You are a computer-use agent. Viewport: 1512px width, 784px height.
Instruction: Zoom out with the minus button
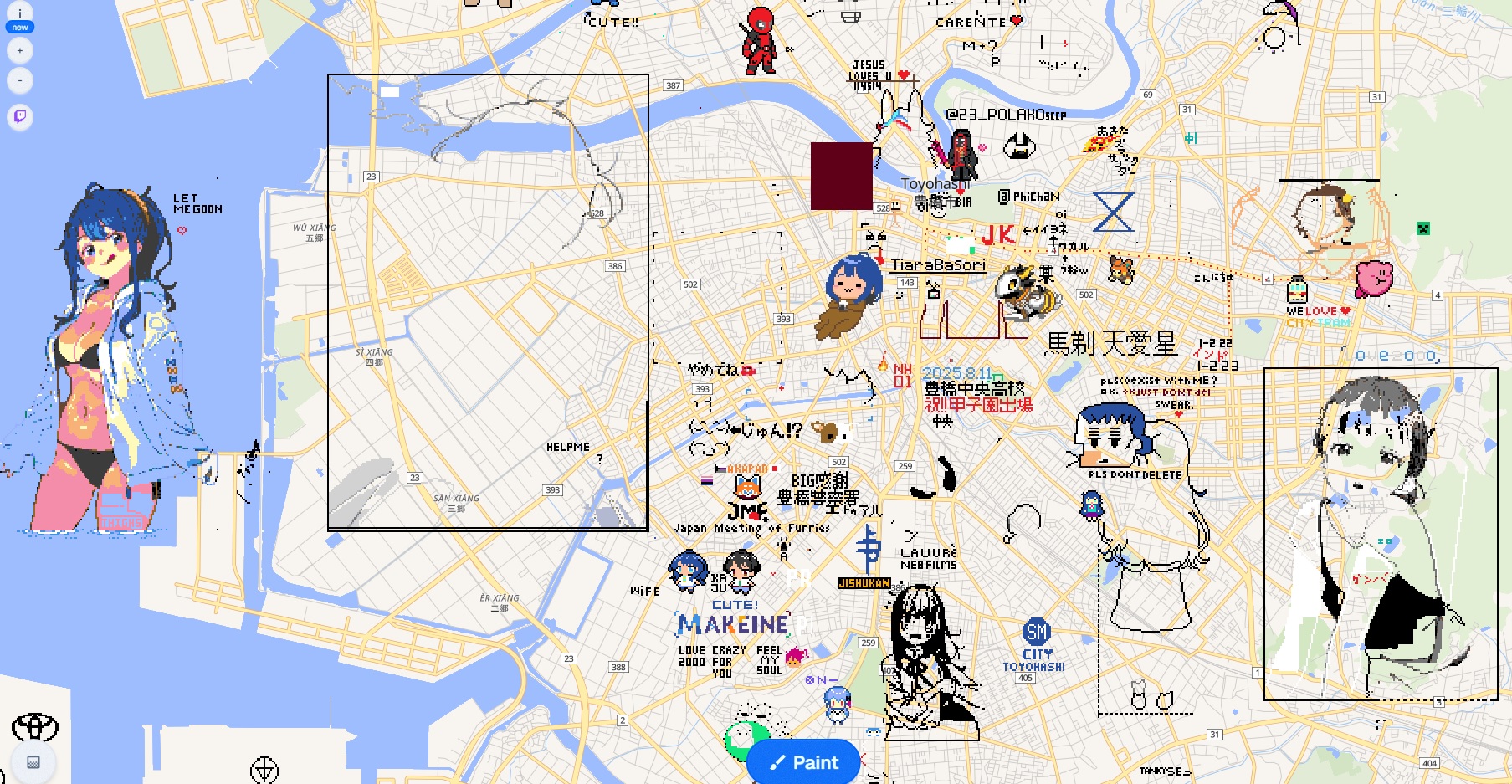pyautogui.click(x=20, y=81)
